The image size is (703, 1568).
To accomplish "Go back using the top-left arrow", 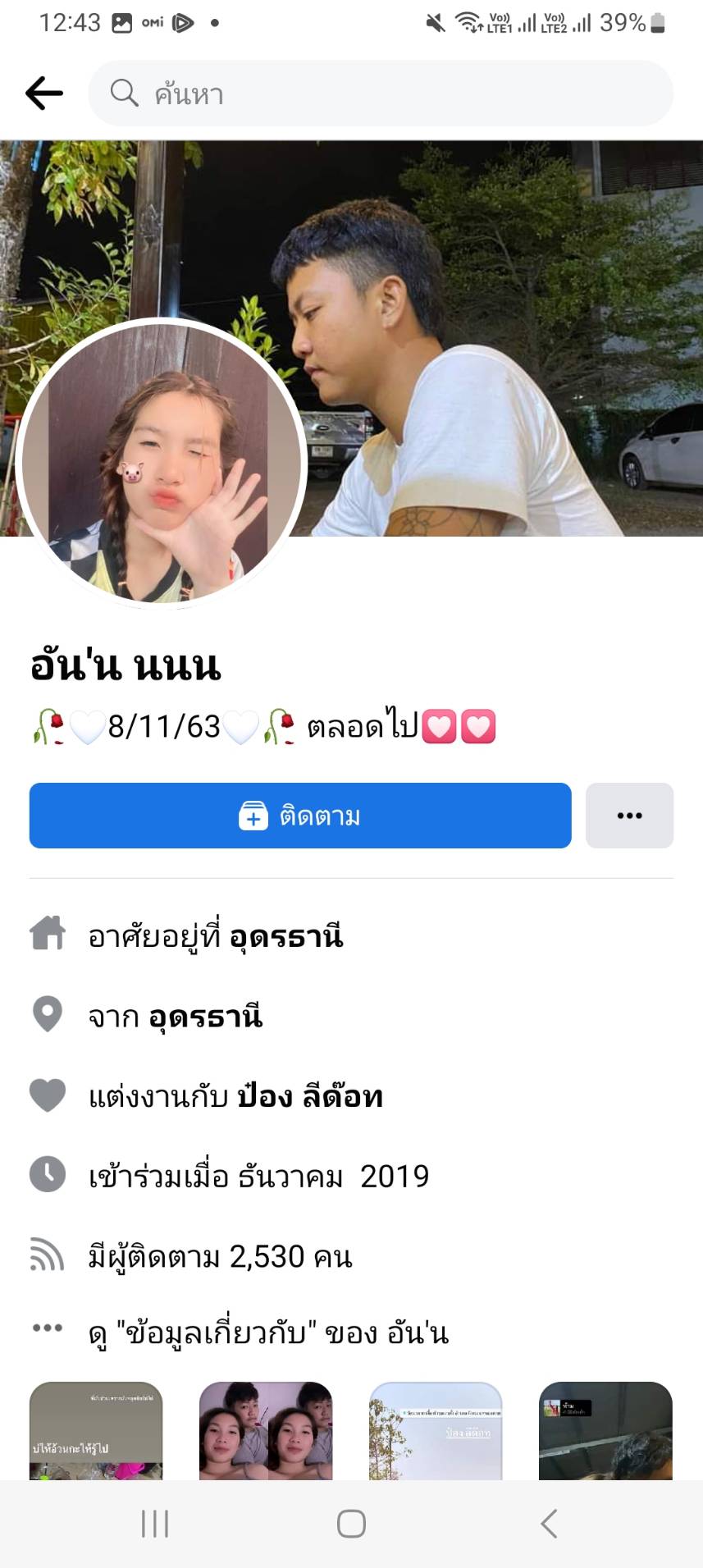I will pyautogui.click(x=44, y=94).
